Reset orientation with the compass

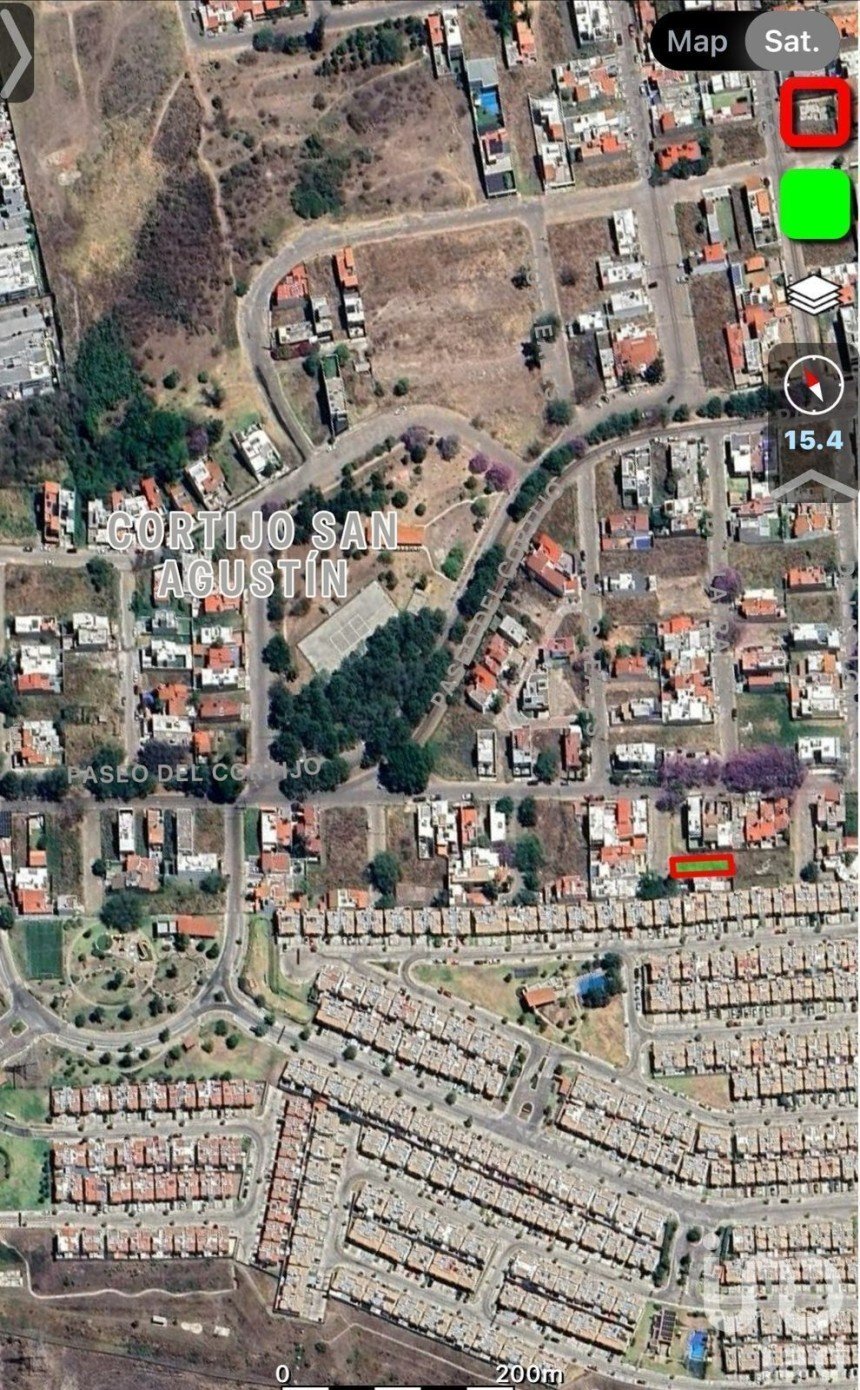point(813,386)
